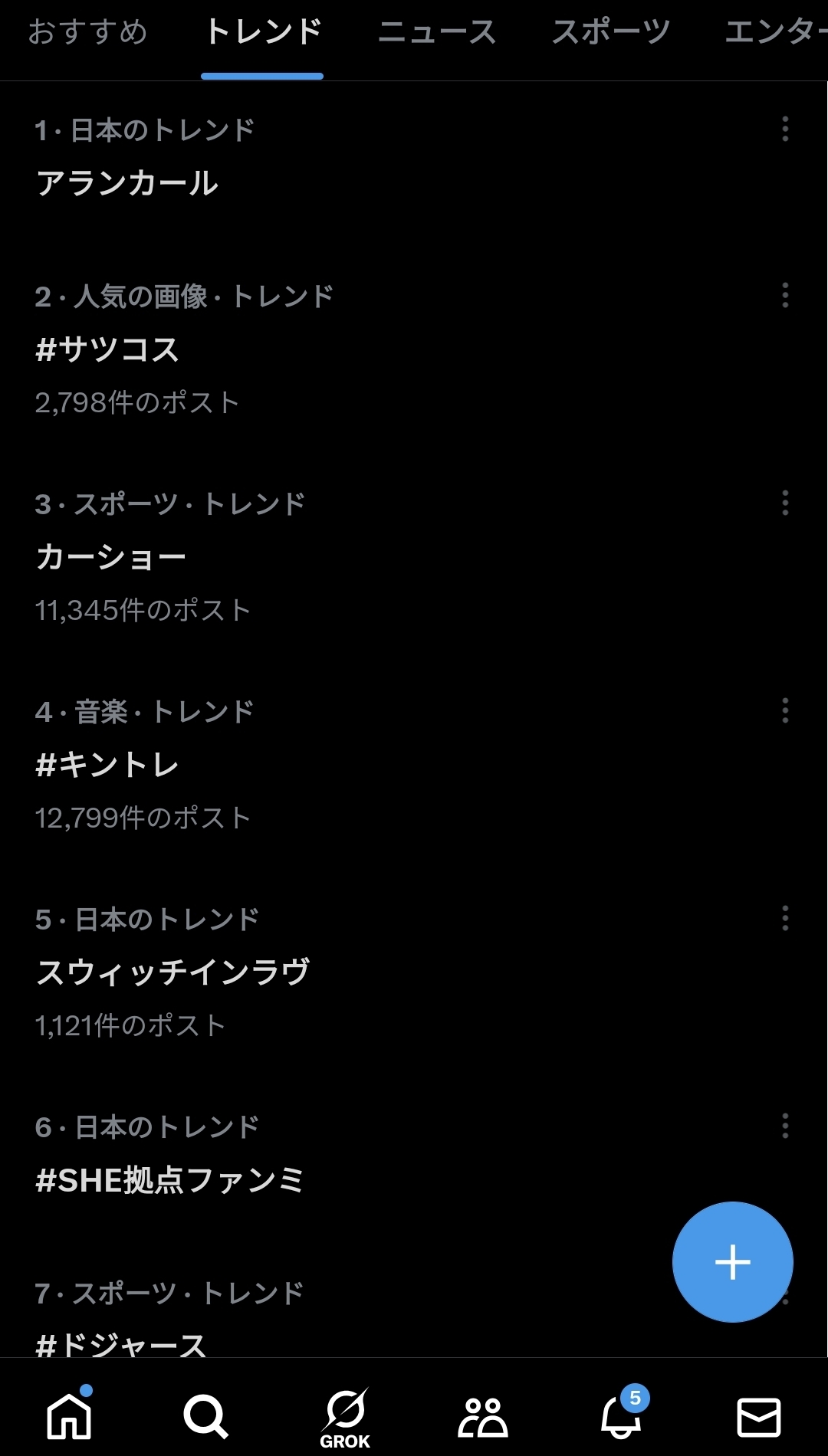The width and height of the screenshot is (828, 1456).
Task: Open more options for カーショー trend
Action: 785,503
